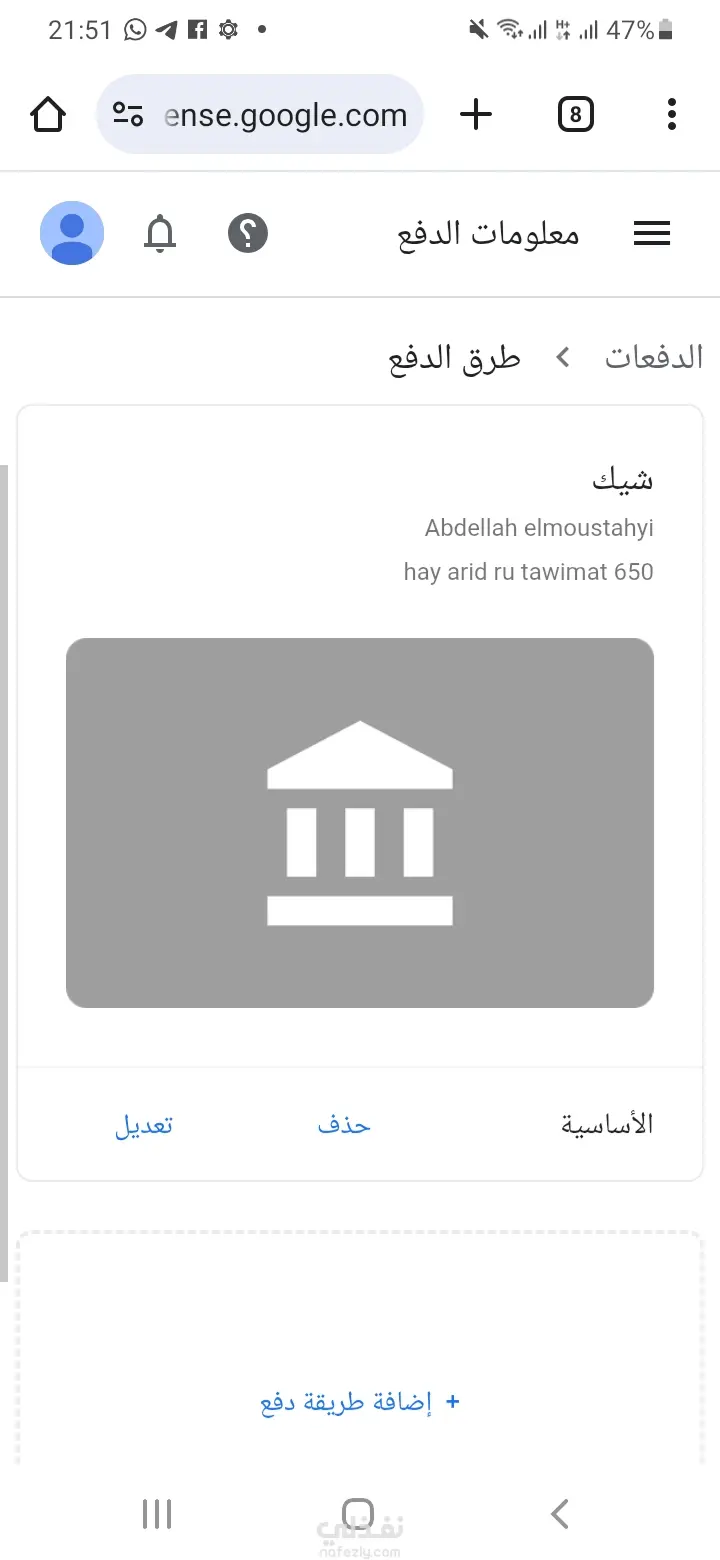Open the hamburger navigation menu
The image size is (720, 1560).
[x=652, y=234]
